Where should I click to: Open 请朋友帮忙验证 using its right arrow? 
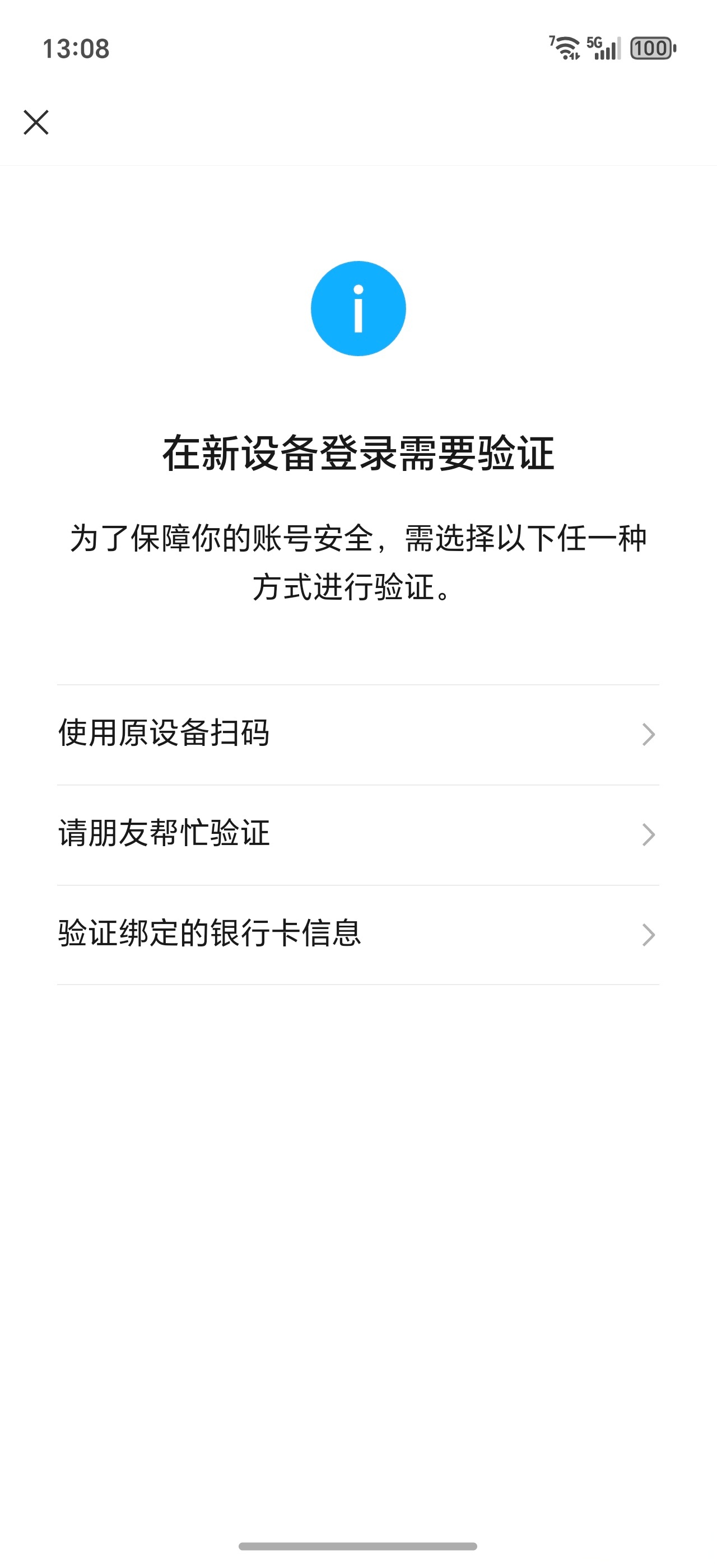648,836
